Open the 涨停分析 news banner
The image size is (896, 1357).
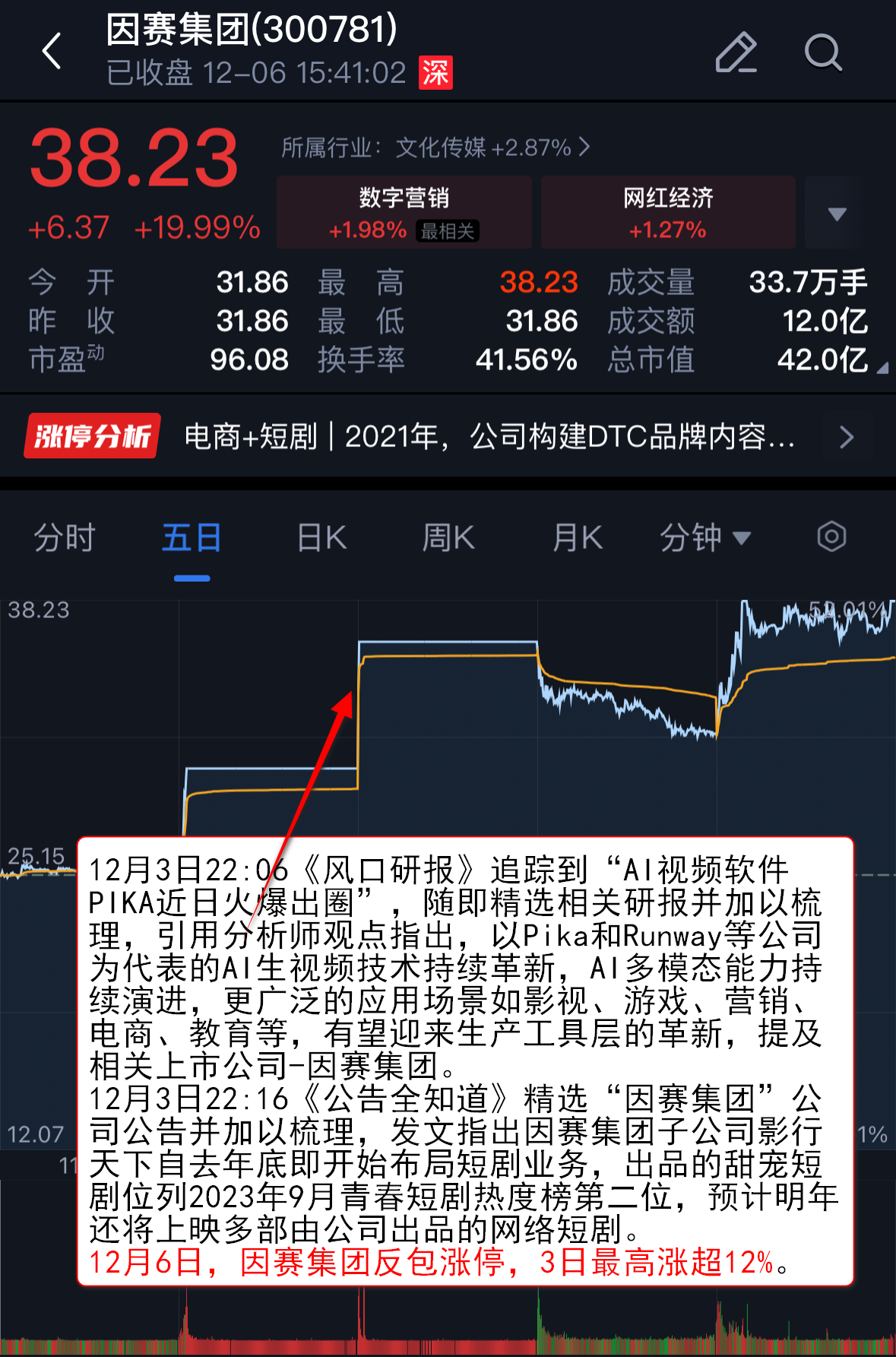(448, 436)
